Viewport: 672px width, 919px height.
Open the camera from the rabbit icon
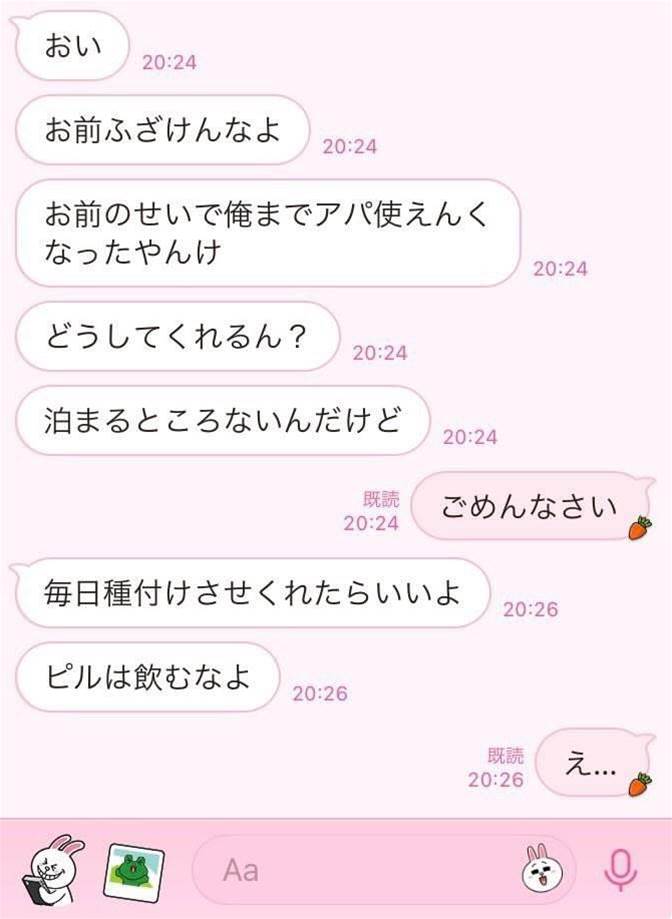point(53,867)
